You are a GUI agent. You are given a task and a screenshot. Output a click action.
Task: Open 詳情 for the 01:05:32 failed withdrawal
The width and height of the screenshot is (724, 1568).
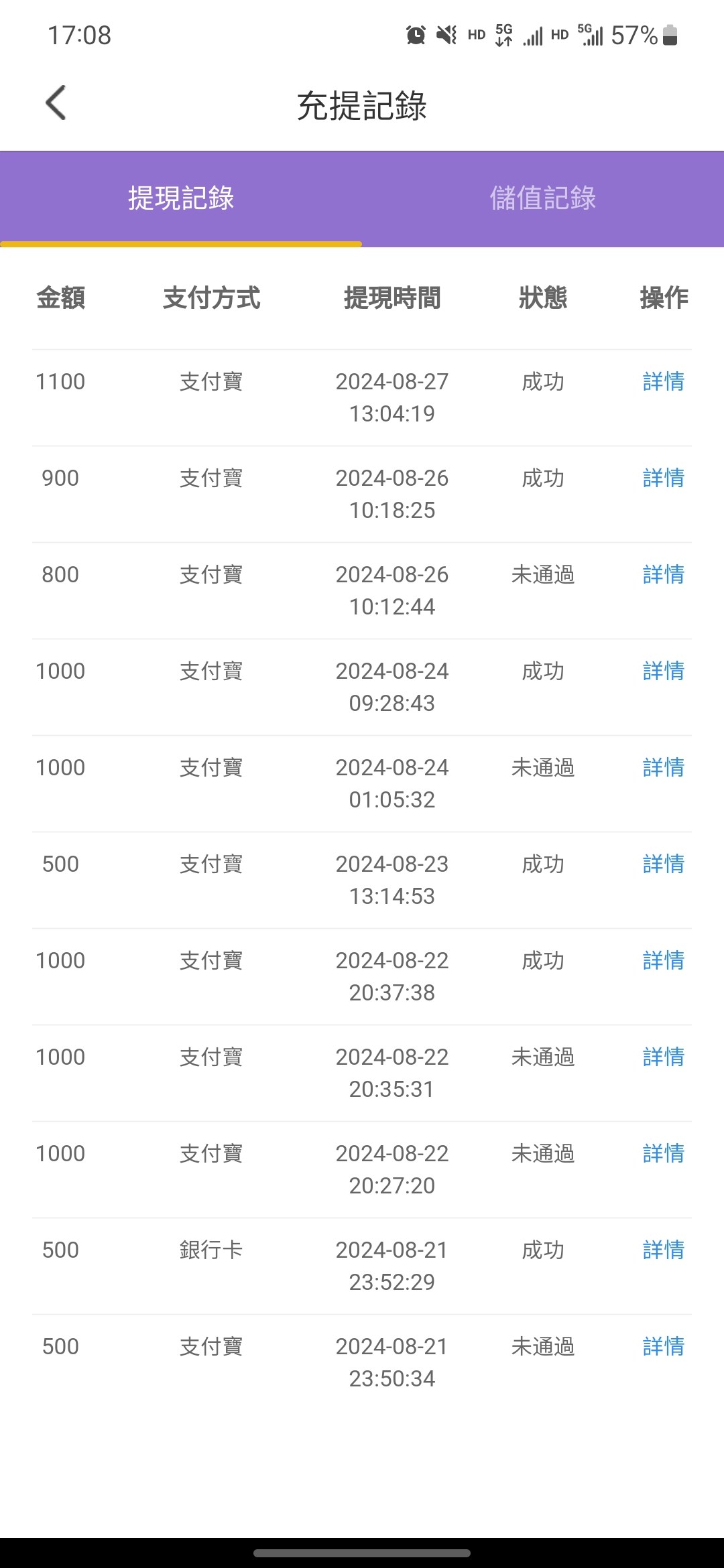(x=664, y=768)
